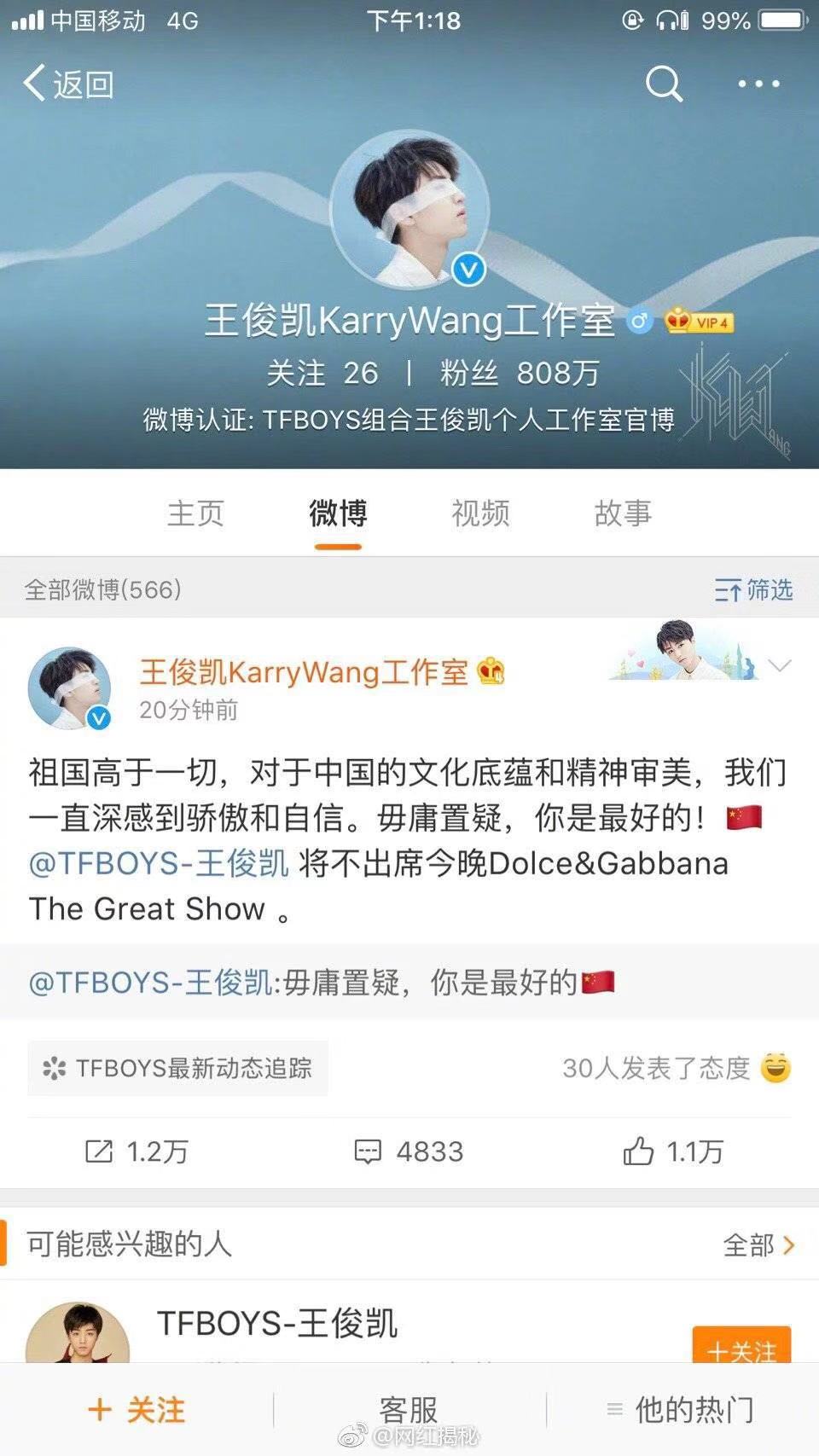The image size is (819, 1456).
Task: Open the 他的热门 menu
Action: (x=682, y=1410)
